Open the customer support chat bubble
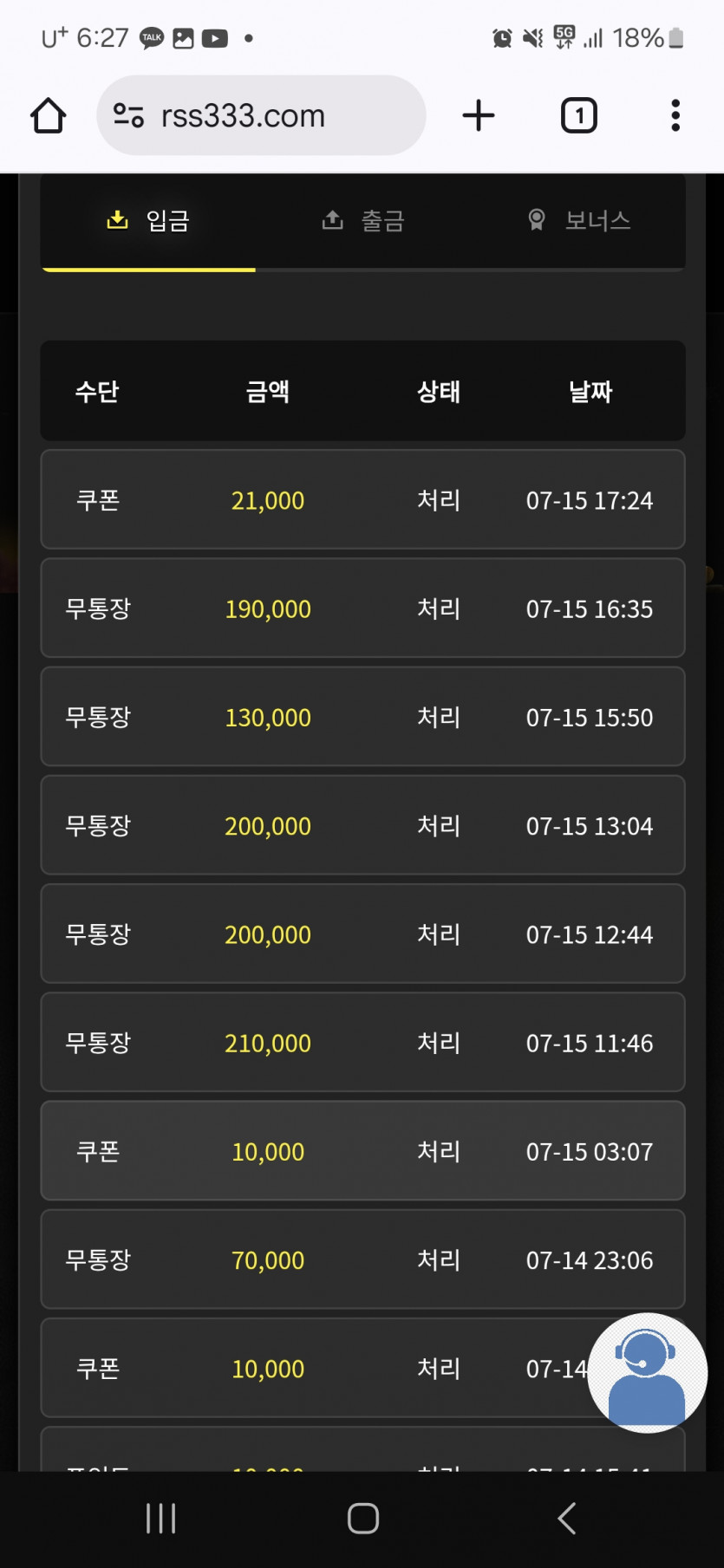The image size is (724, 1568). tap(647, 1373)
